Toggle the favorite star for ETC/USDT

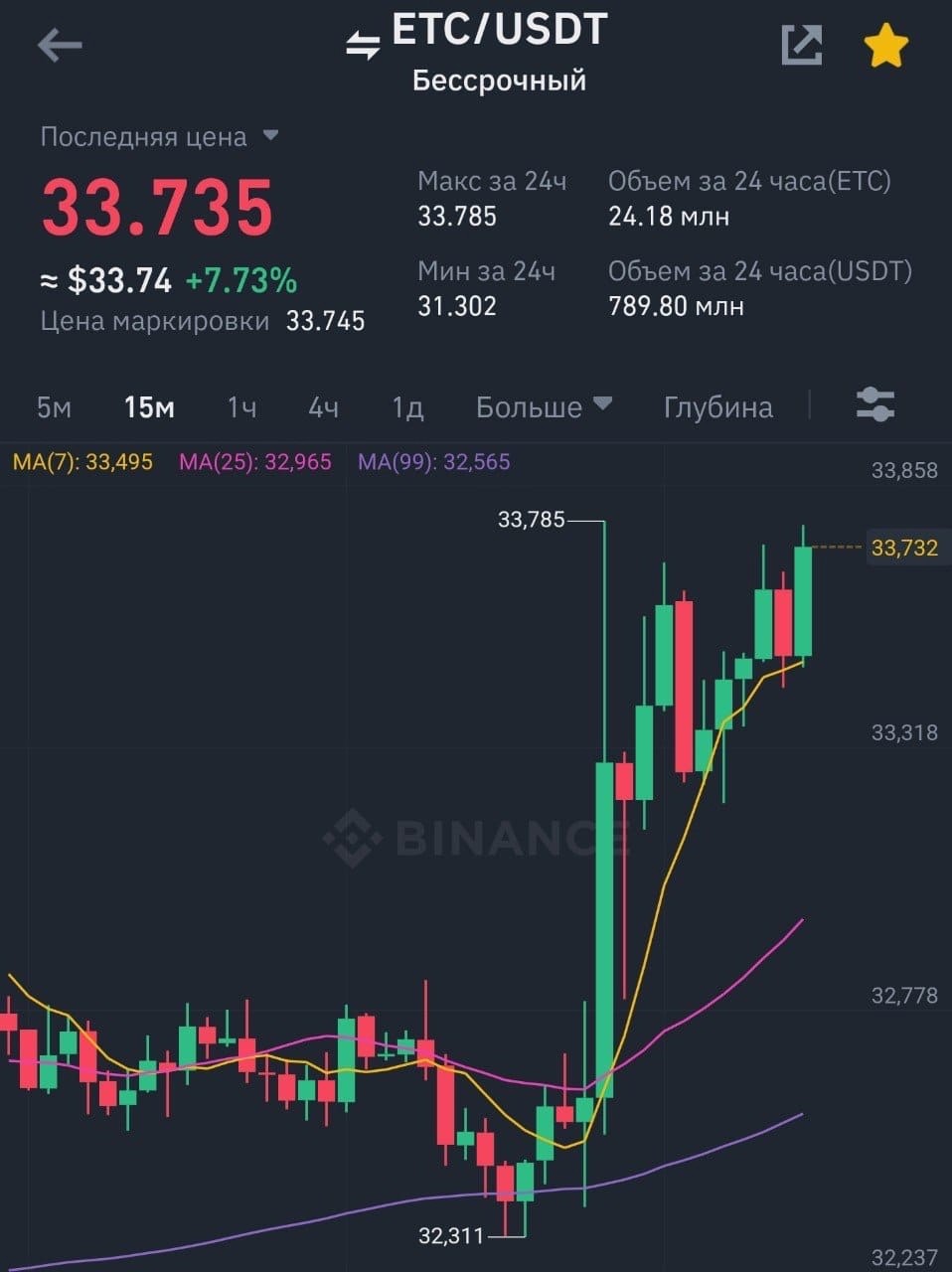[886, 46]
